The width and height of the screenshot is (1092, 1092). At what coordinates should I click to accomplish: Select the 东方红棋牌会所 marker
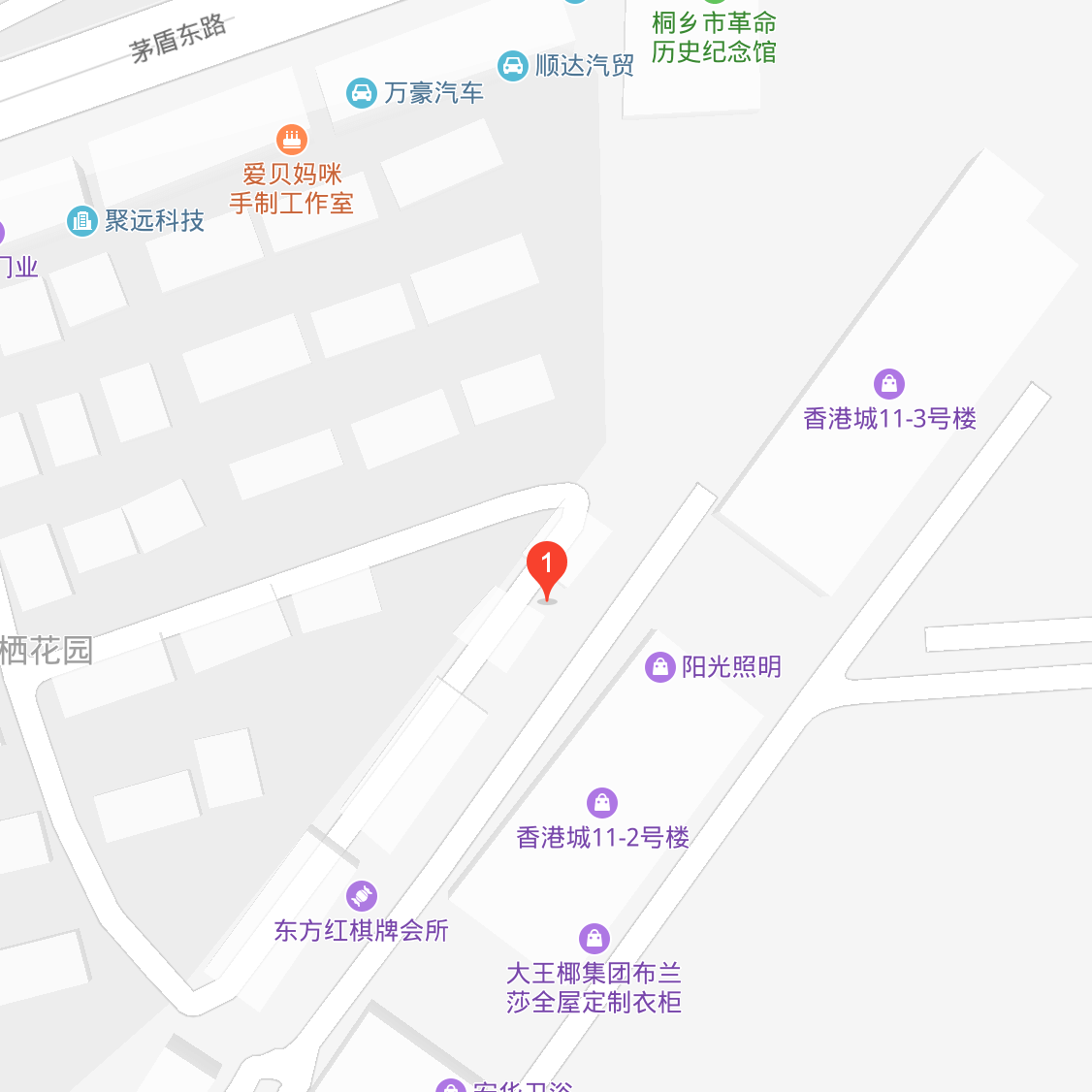pos(362,896)
